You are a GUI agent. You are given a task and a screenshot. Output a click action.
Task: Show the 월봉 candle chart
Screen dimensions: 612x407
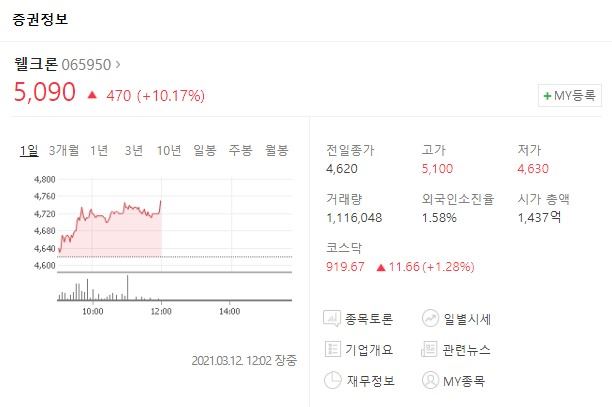click(276, 151)
